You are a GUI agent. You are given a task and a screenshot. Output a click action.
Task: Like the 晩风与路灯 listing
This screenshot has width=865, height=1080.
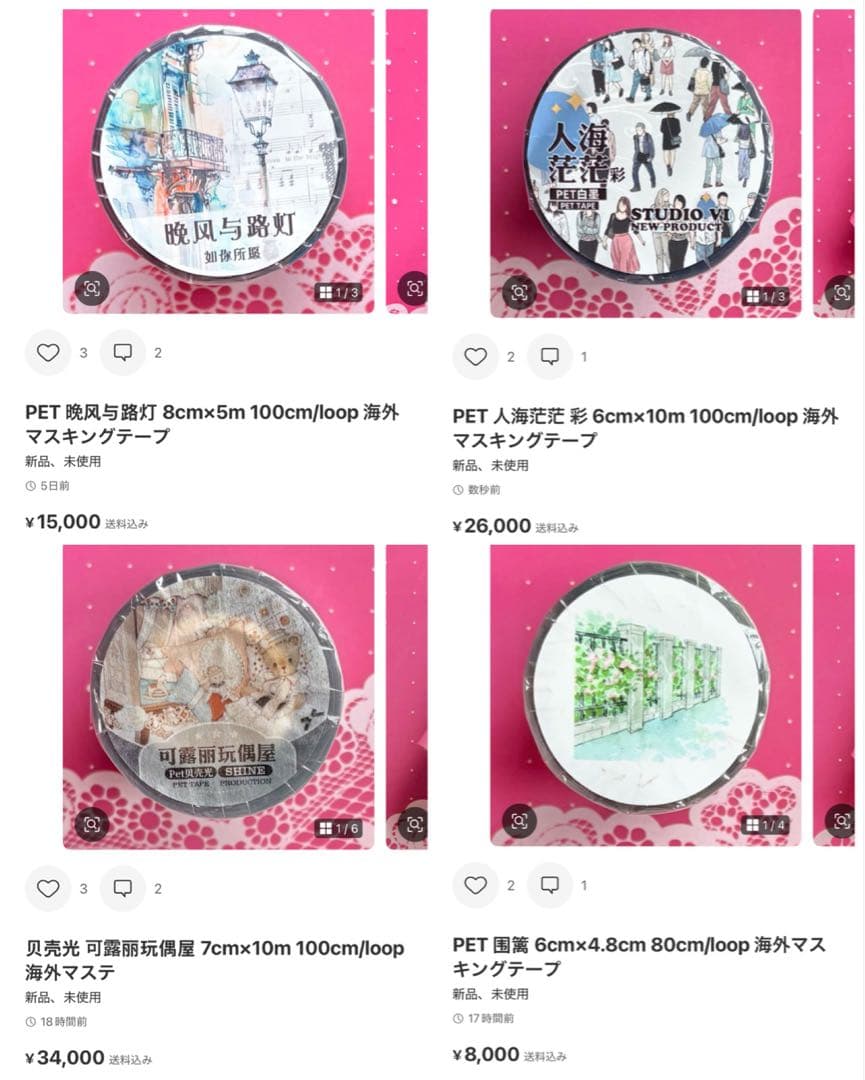[48, 353]
